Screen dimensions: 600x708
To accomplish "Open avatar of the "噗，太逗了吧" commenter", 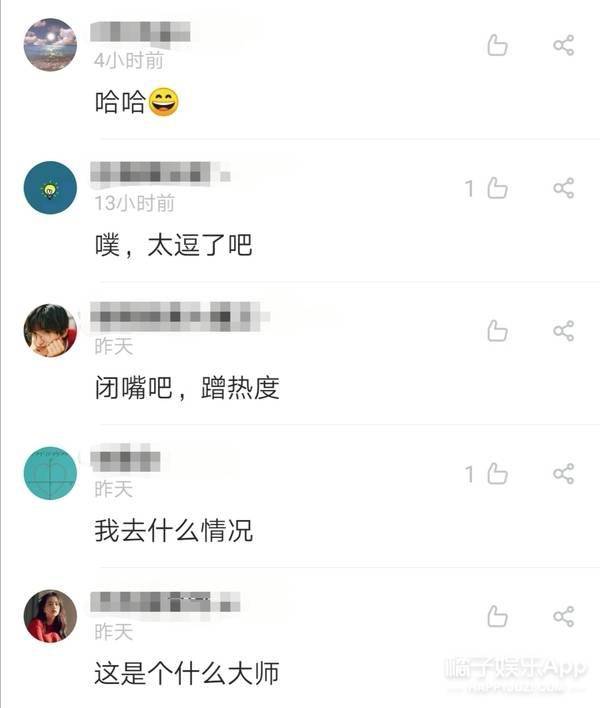I will [50, 188].
